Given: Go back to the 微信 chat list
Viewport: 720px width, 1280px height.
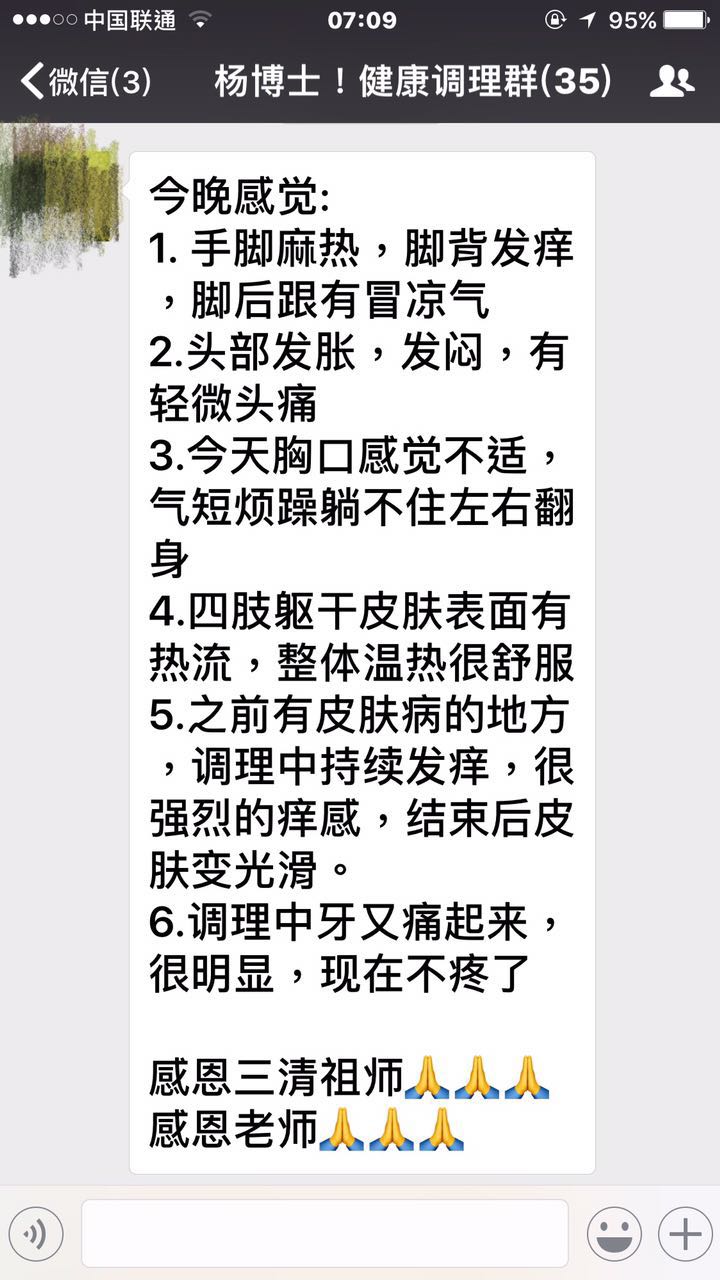Looking at the screenshot, I should (x=85, y=82).
